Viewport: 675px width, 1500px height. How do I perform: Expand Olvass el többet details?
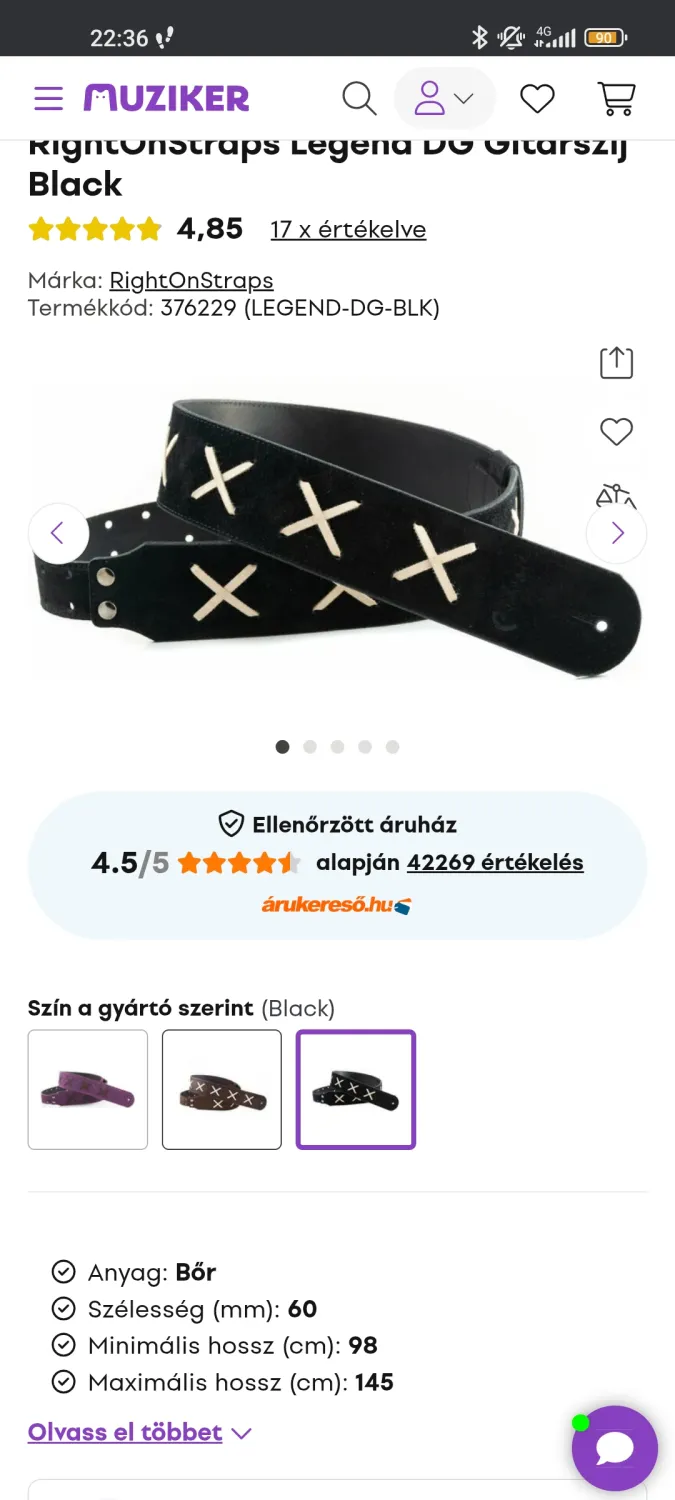tap(139, 1432)
